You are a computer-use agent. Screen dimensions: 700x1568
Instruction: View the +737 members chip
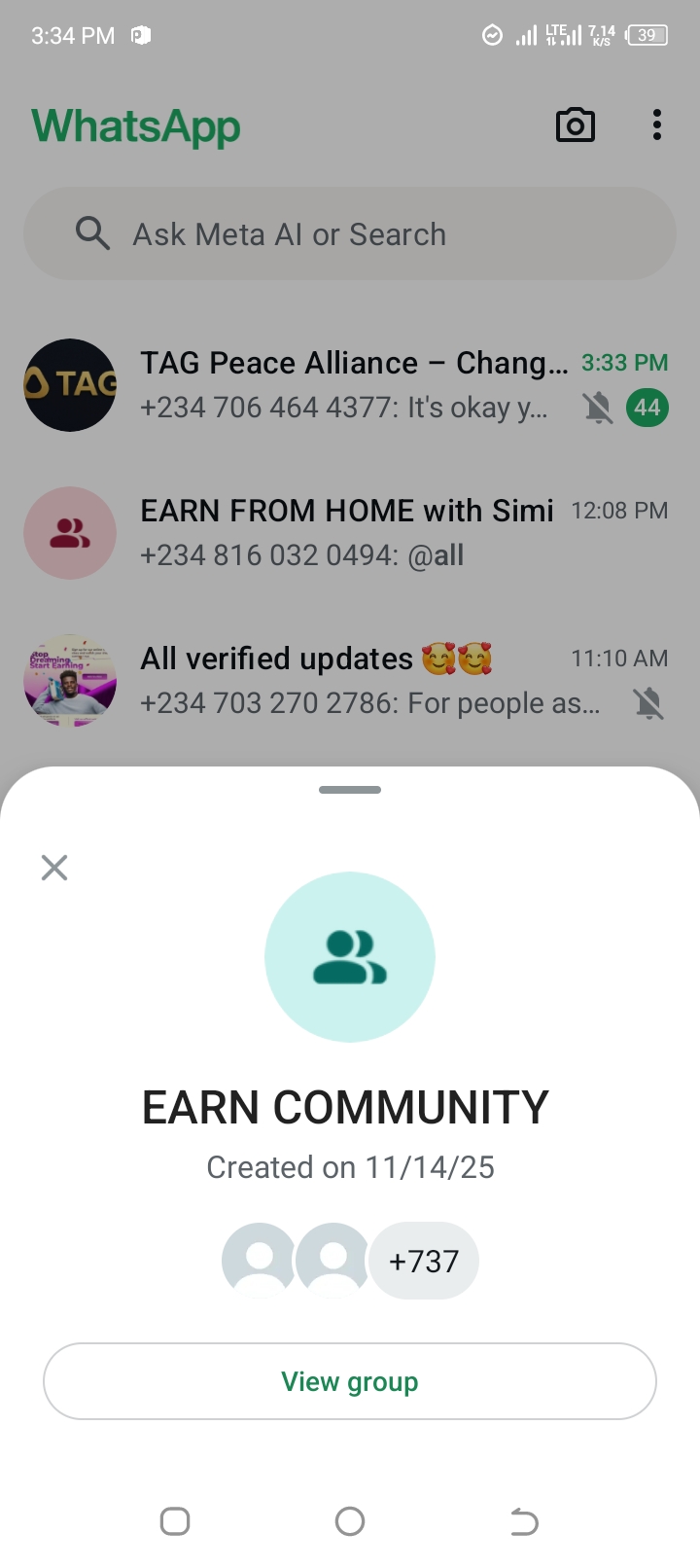click(x=424, y=1262)
